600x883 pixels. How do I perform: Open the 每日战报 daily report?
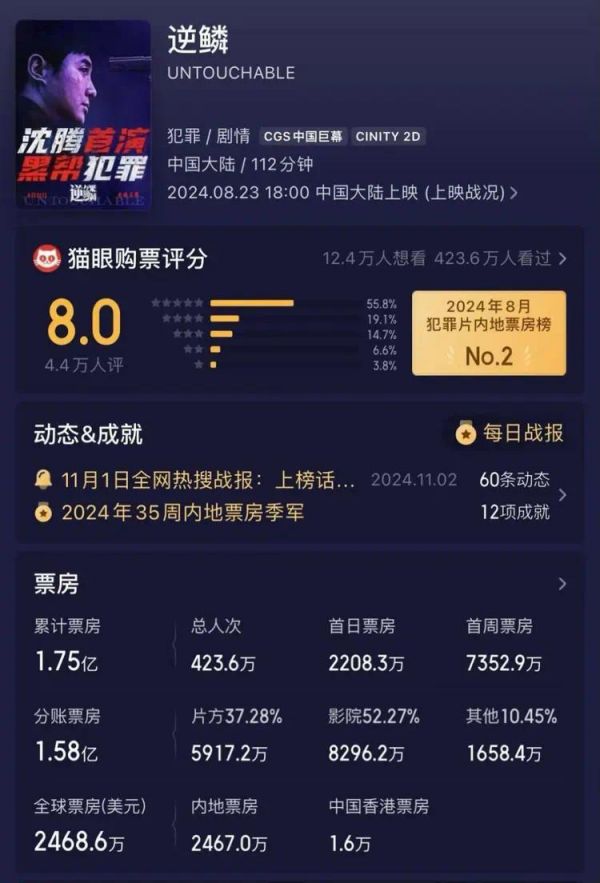pyautogui.click(x=510, y=433)
